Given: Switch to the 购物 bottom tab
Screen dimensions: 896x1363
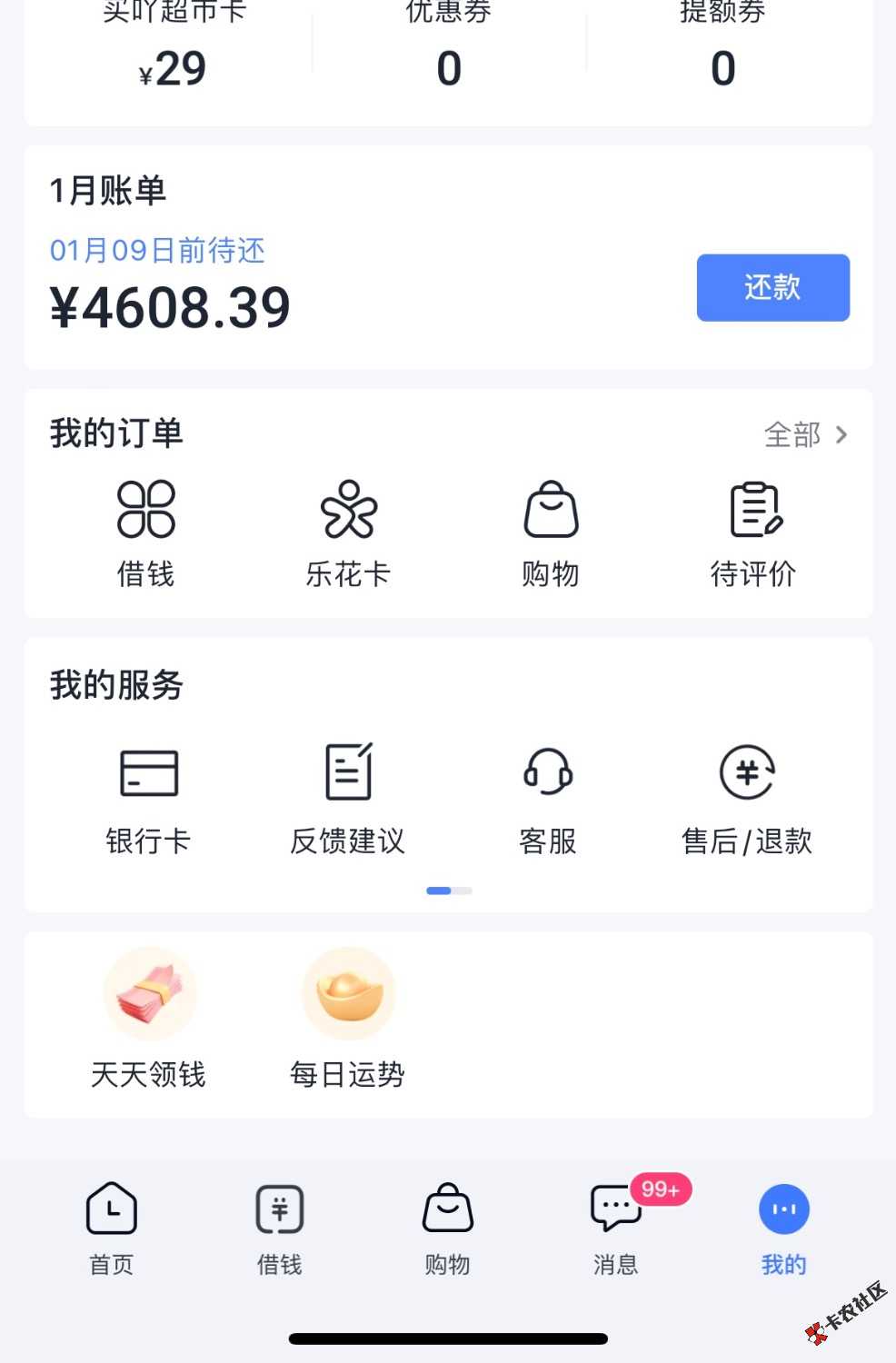Looking at the screenshot, I should tap(448, 1228).
